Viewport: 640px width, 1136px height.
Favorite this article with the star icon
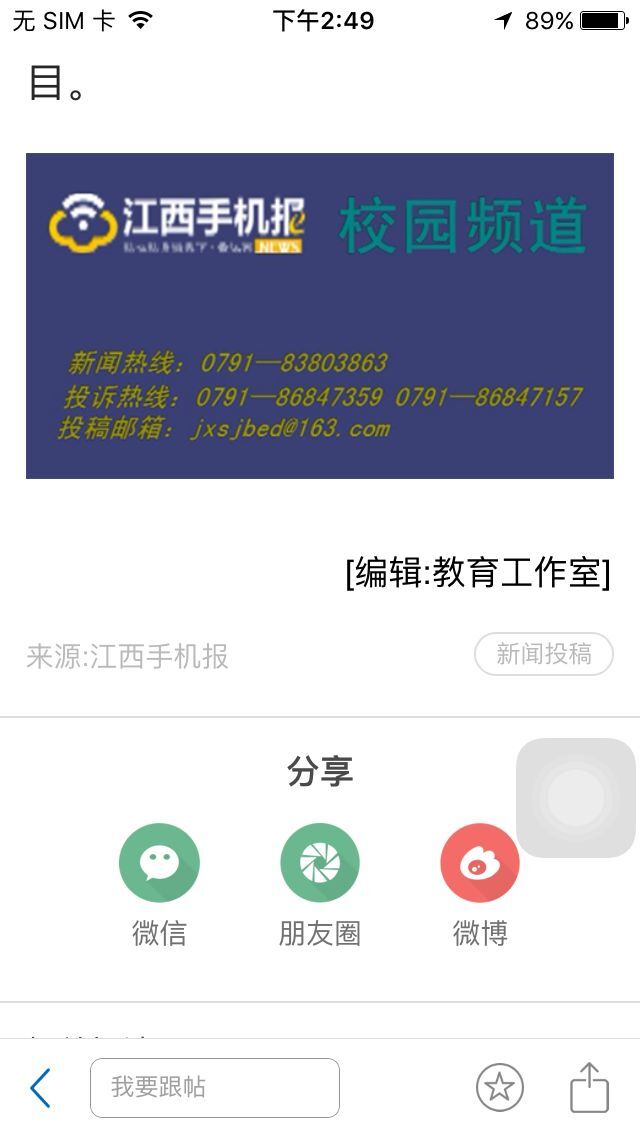[x=499, y=1088]
